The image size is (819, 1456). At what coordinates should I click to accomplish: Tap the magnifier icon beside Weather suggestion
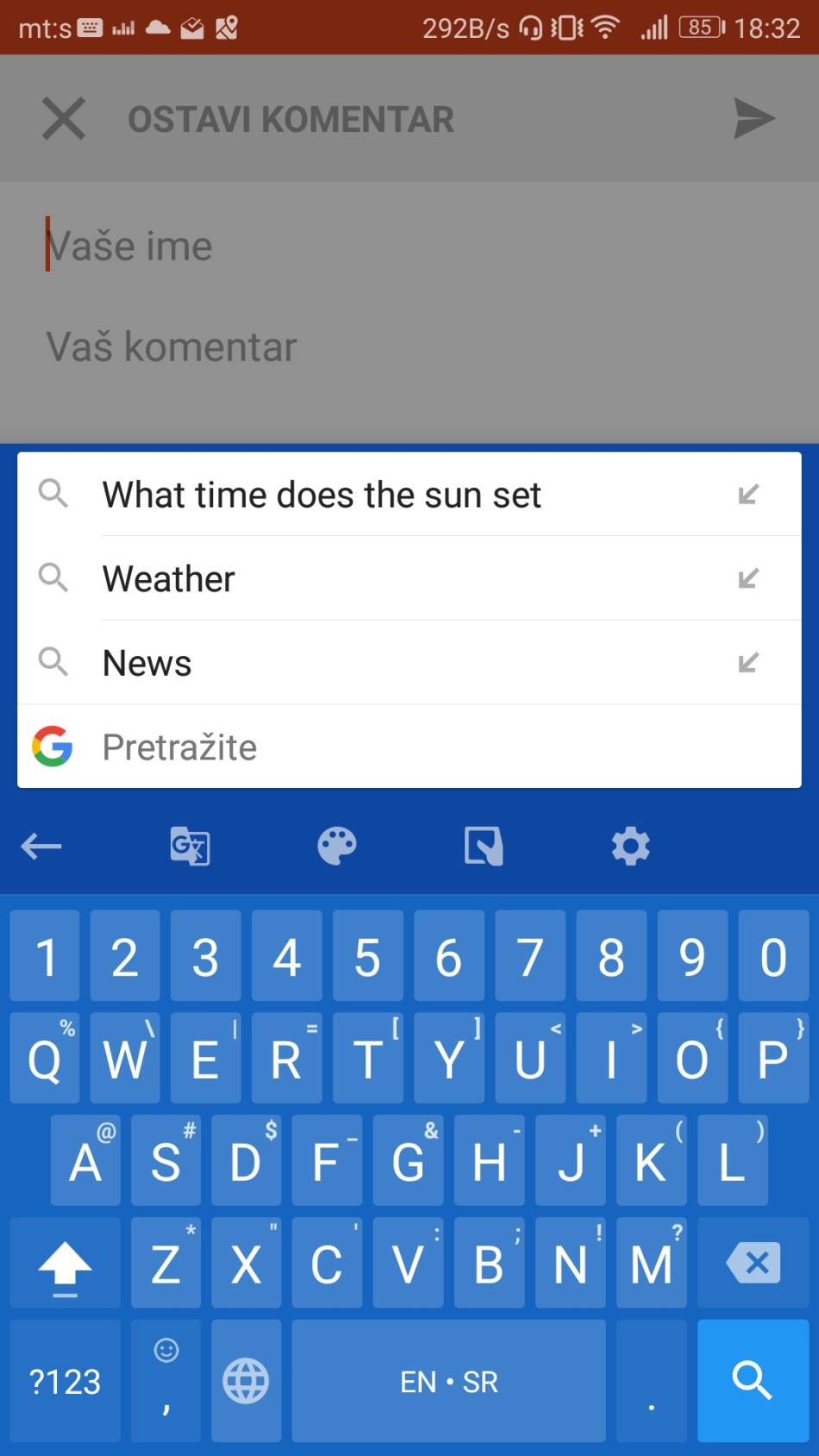(53, 578)
